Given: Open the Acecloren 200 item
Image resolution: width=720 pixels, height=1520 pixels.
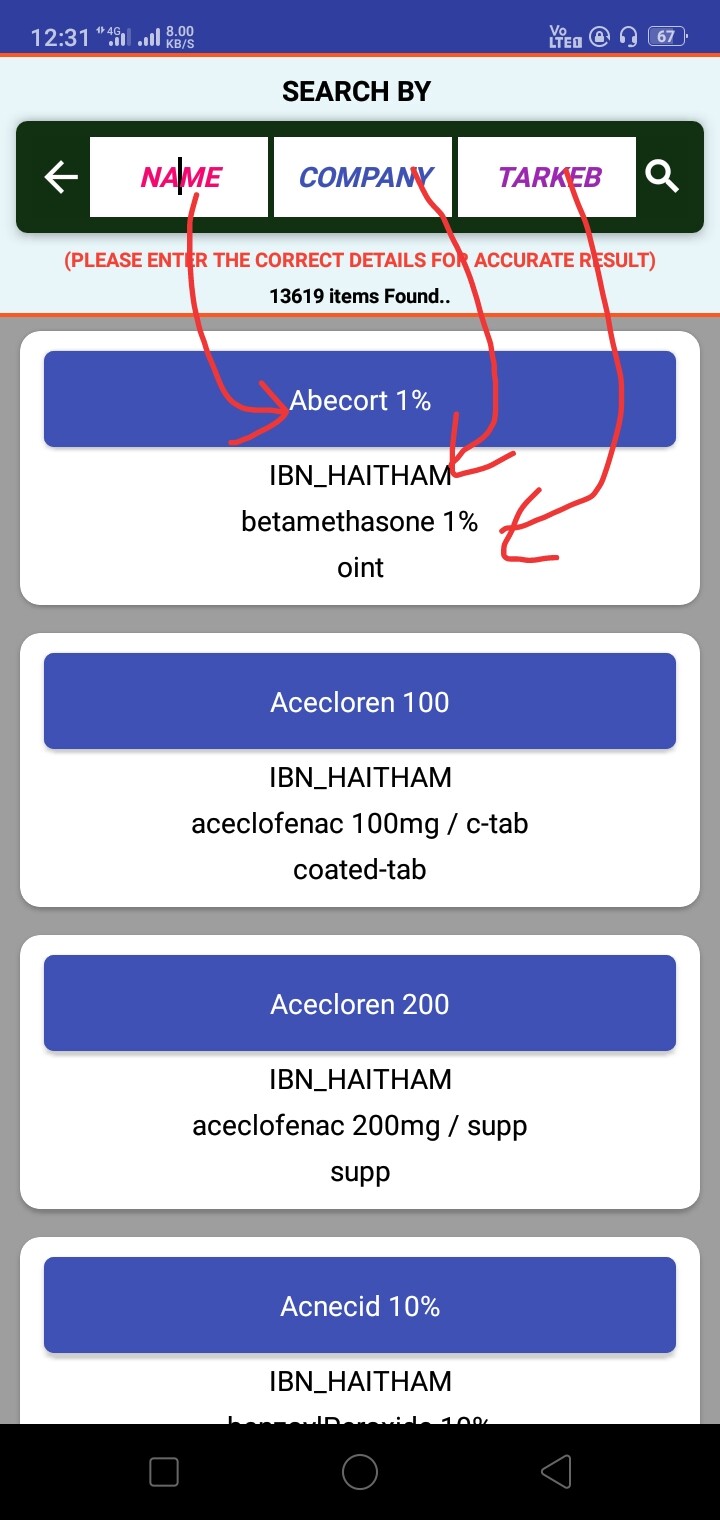Looking at the screenshot, I should coord(360,1004).
